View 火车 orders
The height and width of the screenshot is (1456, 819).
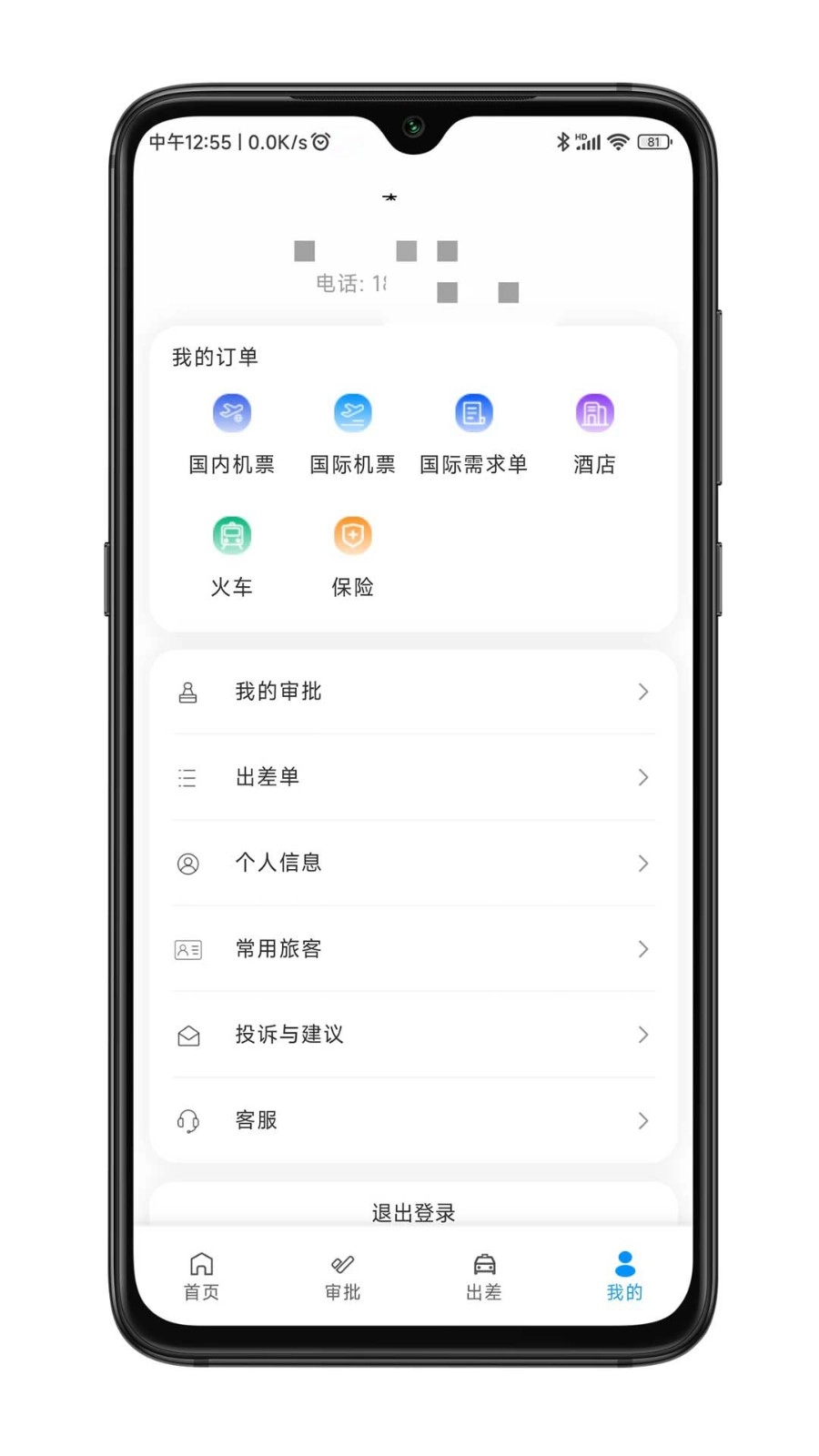click(231, 557)
